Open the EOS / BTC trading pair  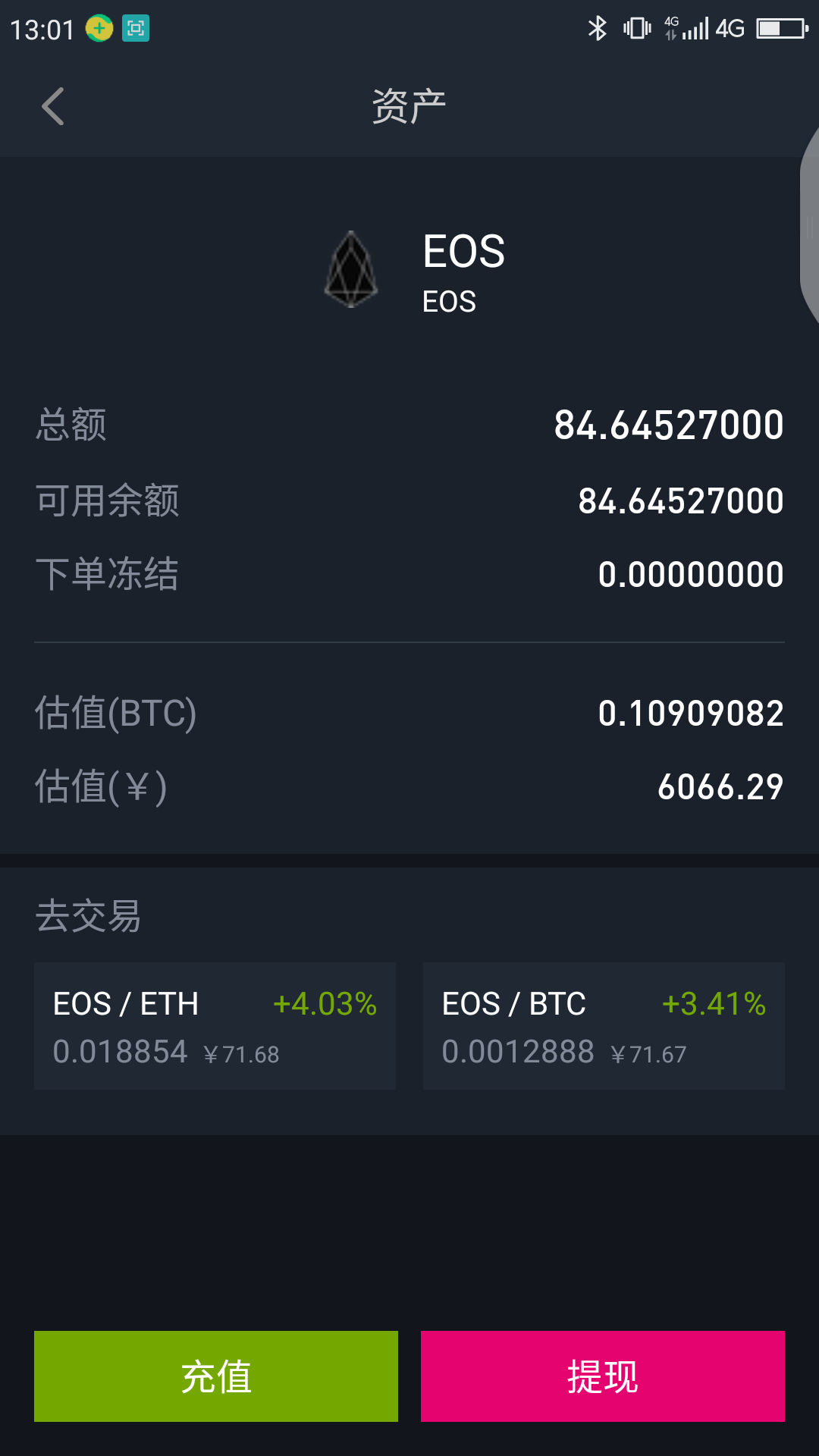click(604, 1026)
